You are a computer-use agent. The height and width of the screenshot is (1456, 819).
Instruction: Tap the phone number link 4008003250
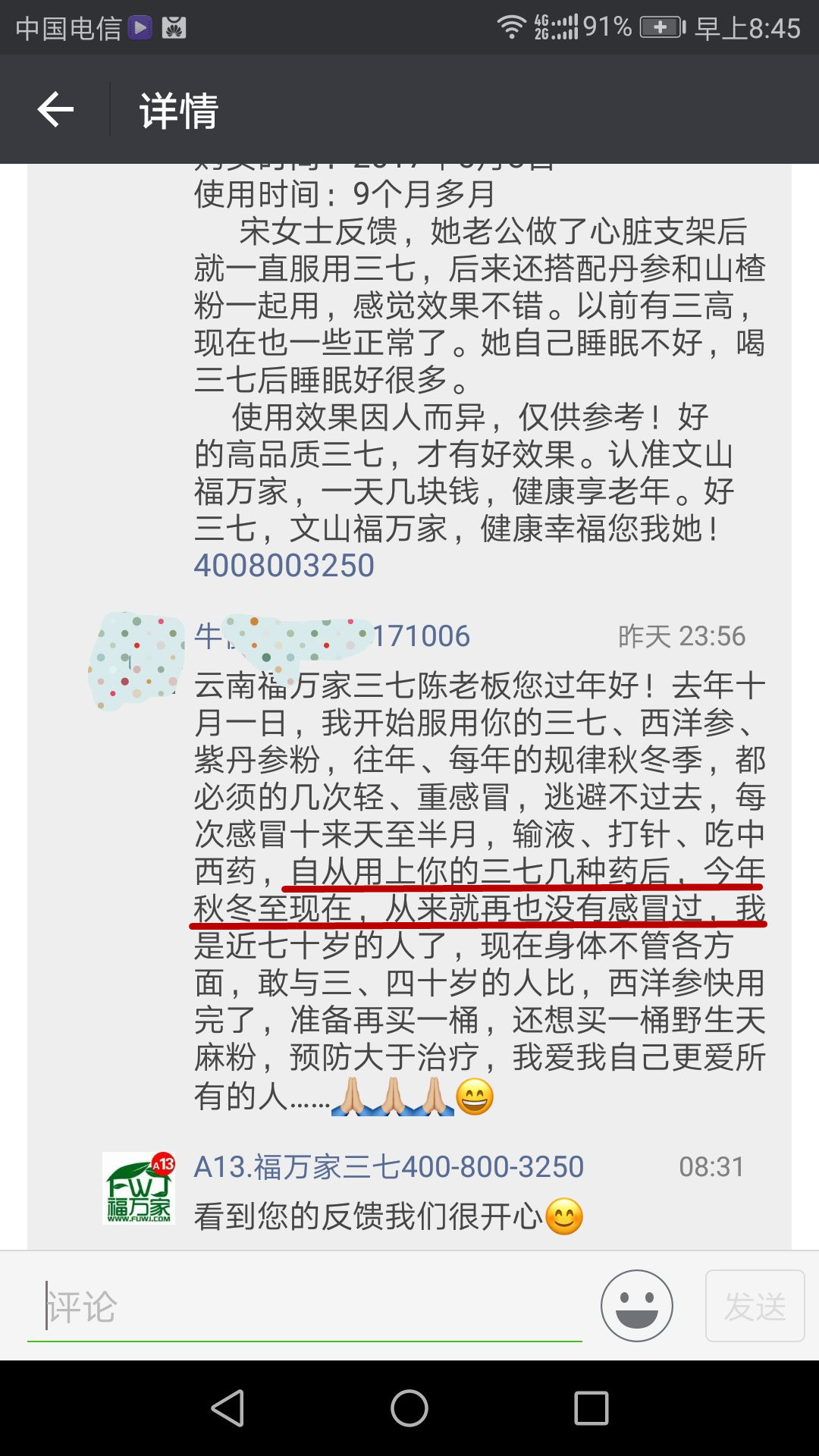click(x=284, y=566)
